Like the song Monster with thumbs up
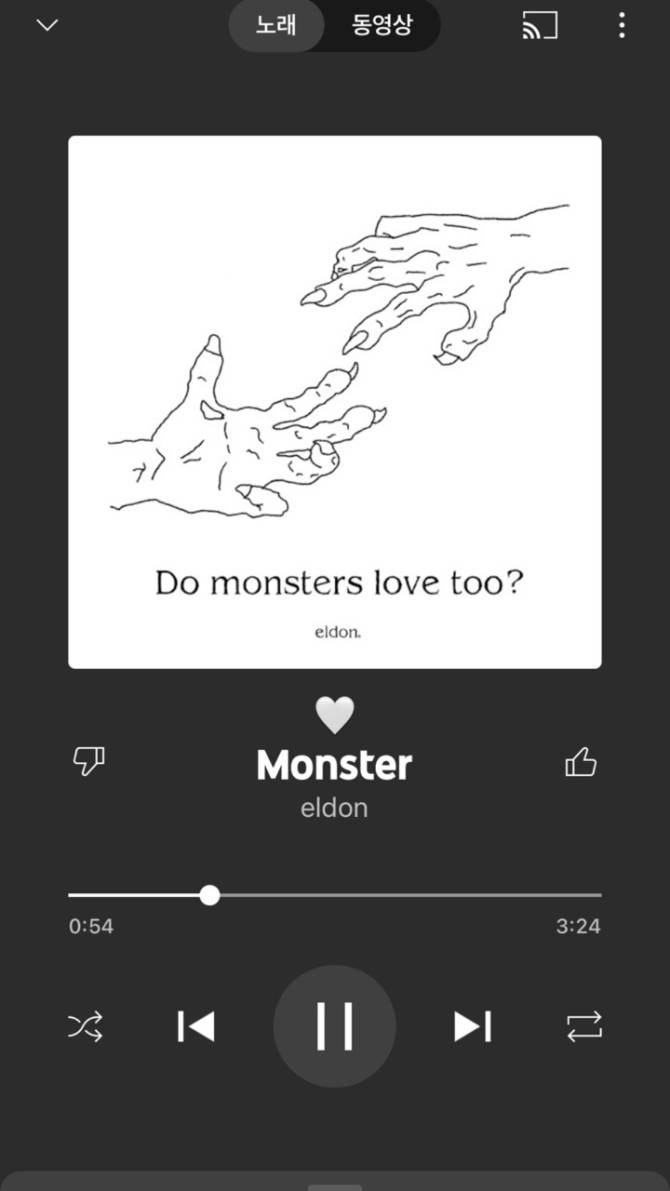Image resolution: width=670 pixels, height=1191 pixels. click(x=580, y=764)
